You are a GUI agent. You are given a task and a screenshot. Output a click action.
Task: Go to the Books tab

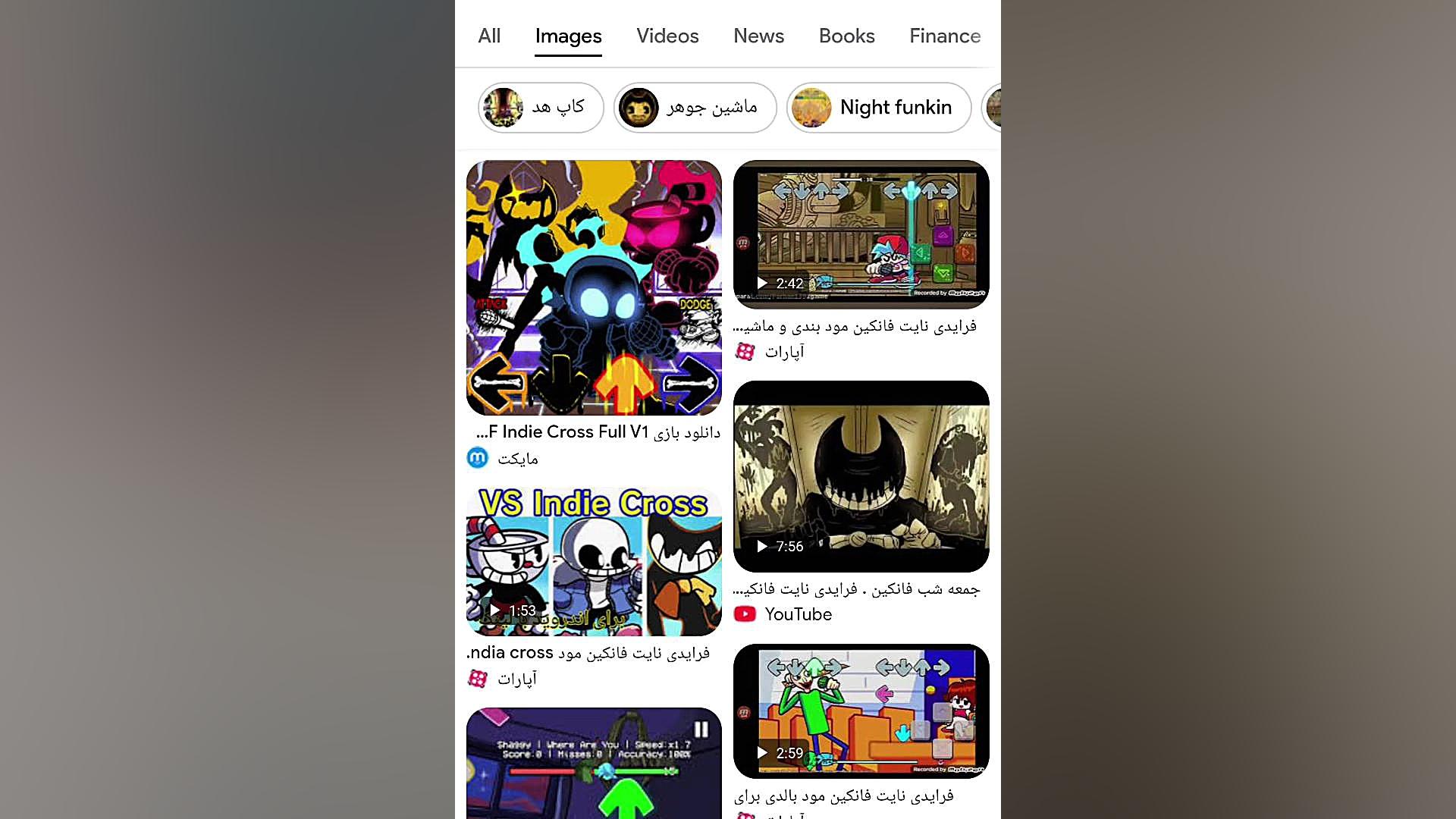pos(846,36)
